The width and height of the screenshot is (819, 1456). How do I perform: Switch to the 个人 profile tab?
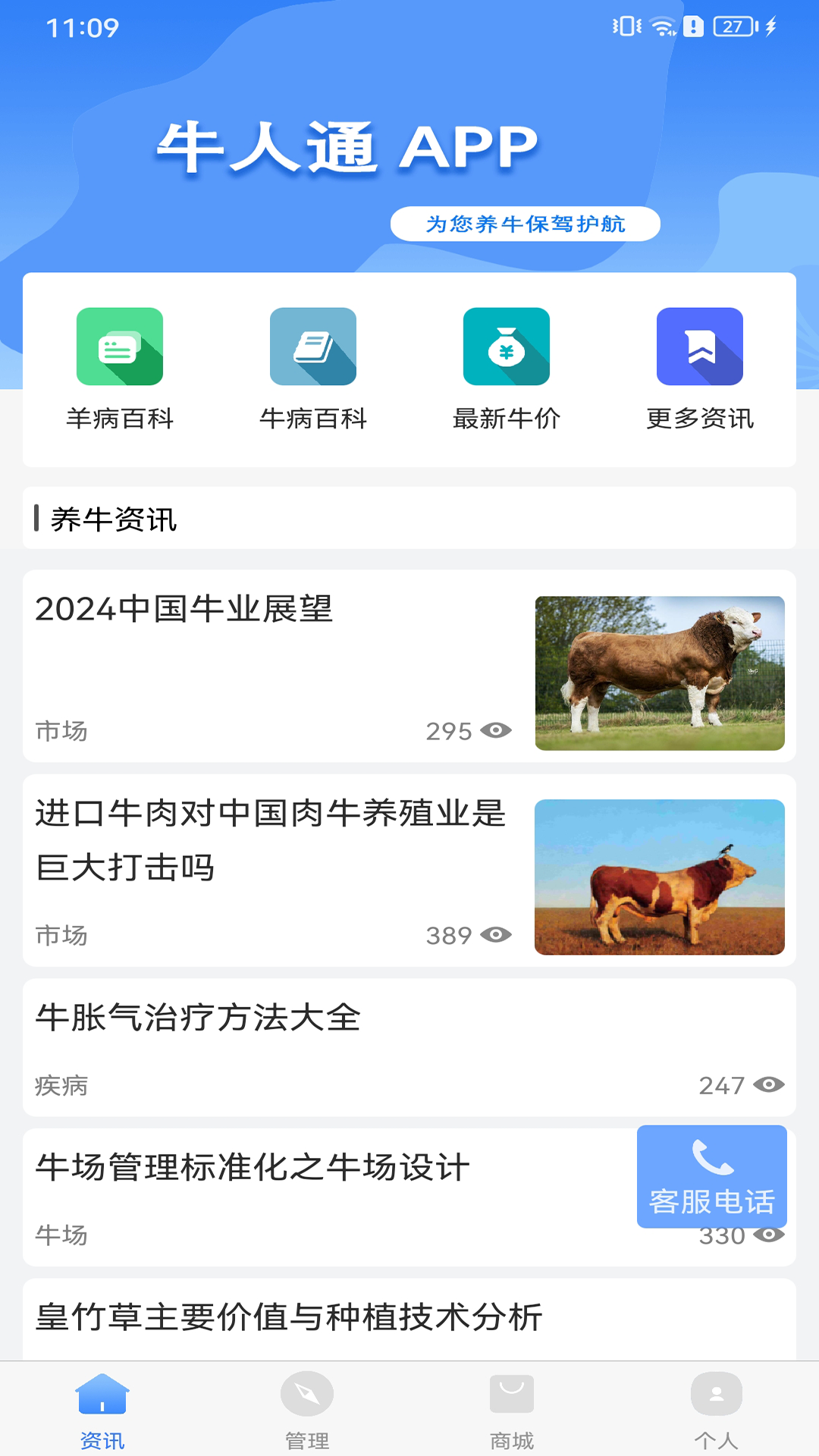[x=716, y=1409]
